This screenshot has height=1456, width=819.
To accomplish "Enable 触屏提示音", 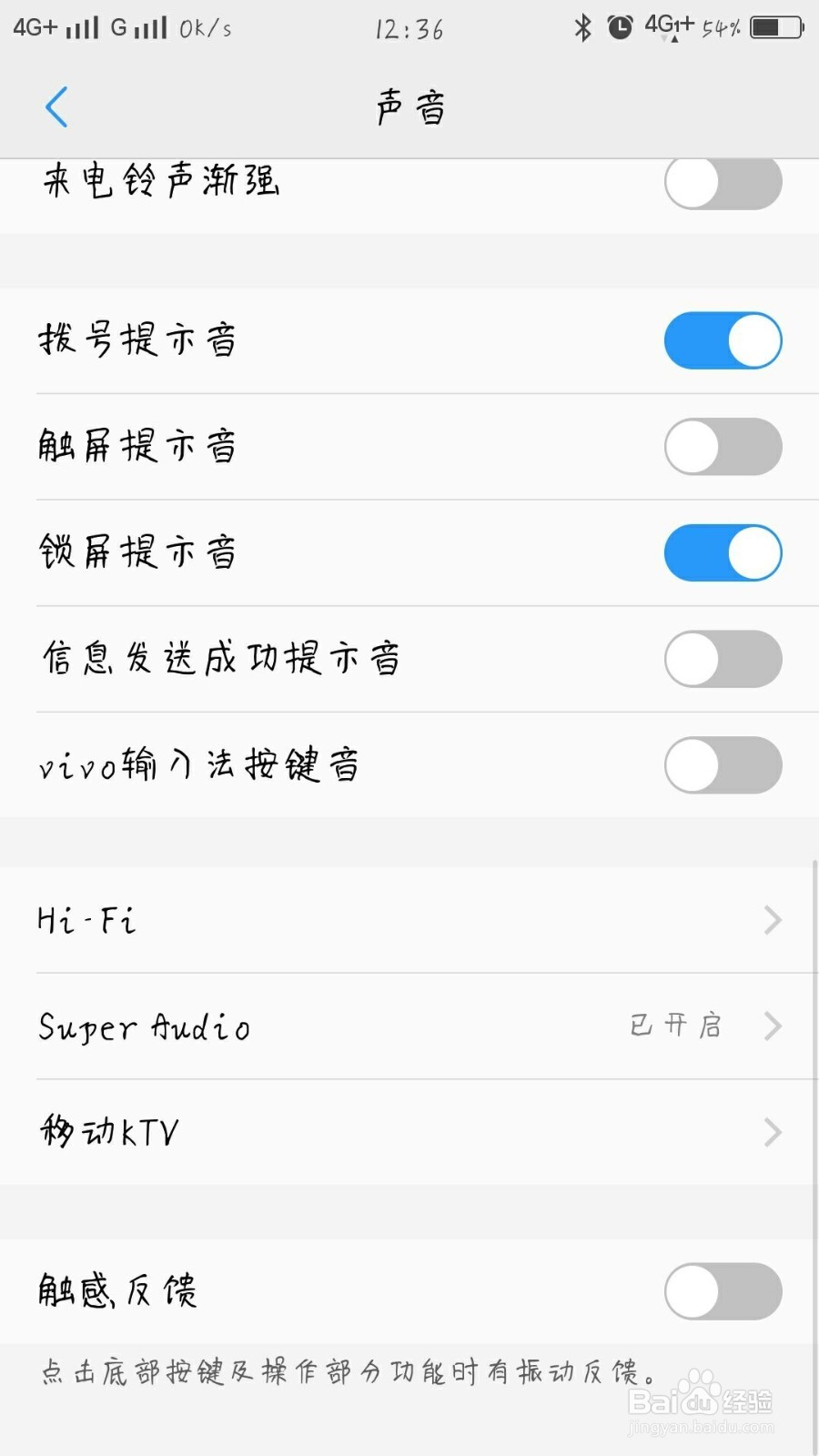I will (723, 447).
